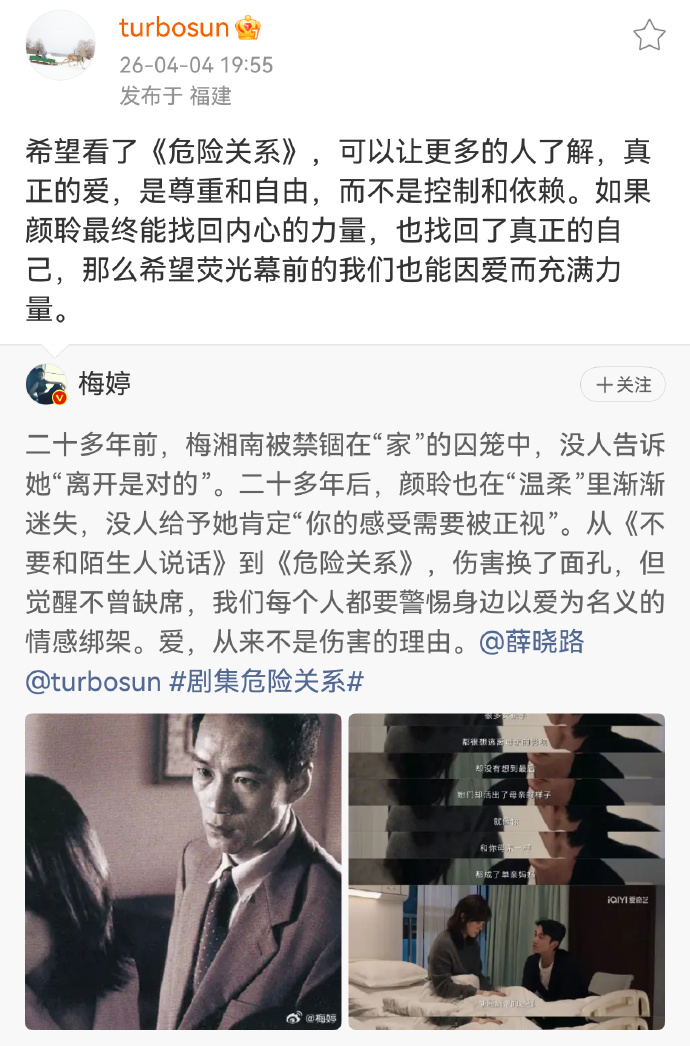
Task: Open the @turbosun mention in reposted text
Action: 92,681
